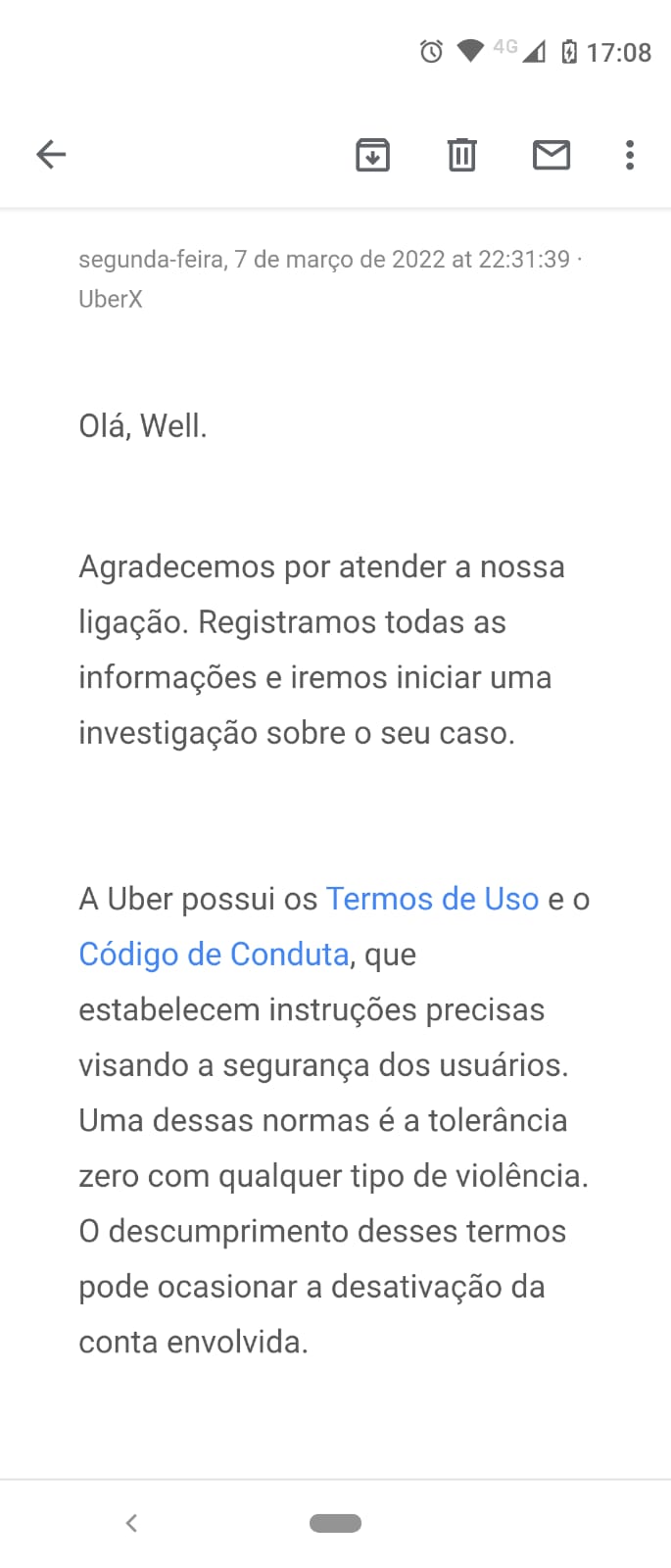Archive this email
Image resolution: width=671 pixels, height=1568 pixels.
click(x=372, y=155)
